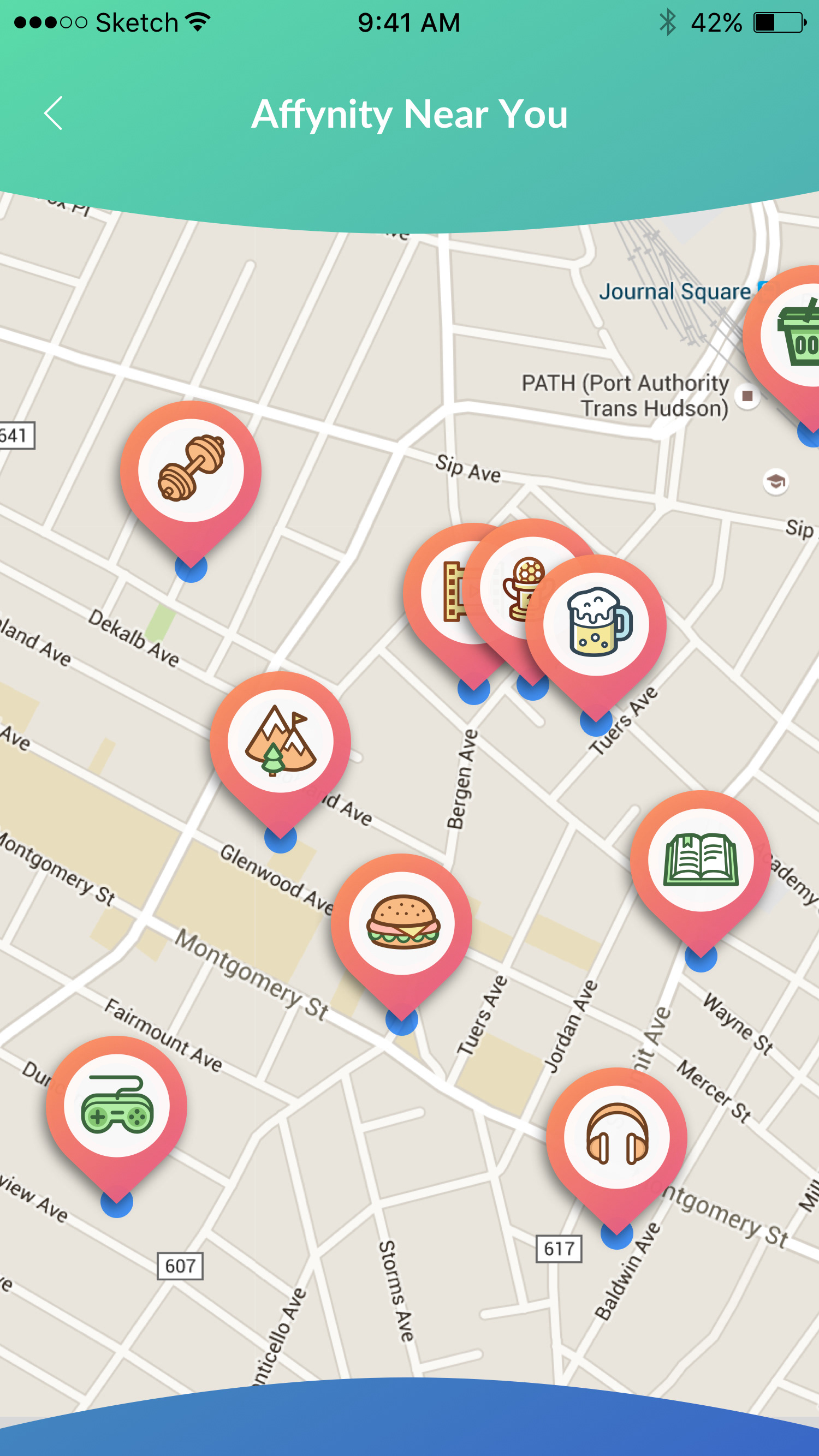
Task: Go back using the header arrow
Action: tap(53, 113)
